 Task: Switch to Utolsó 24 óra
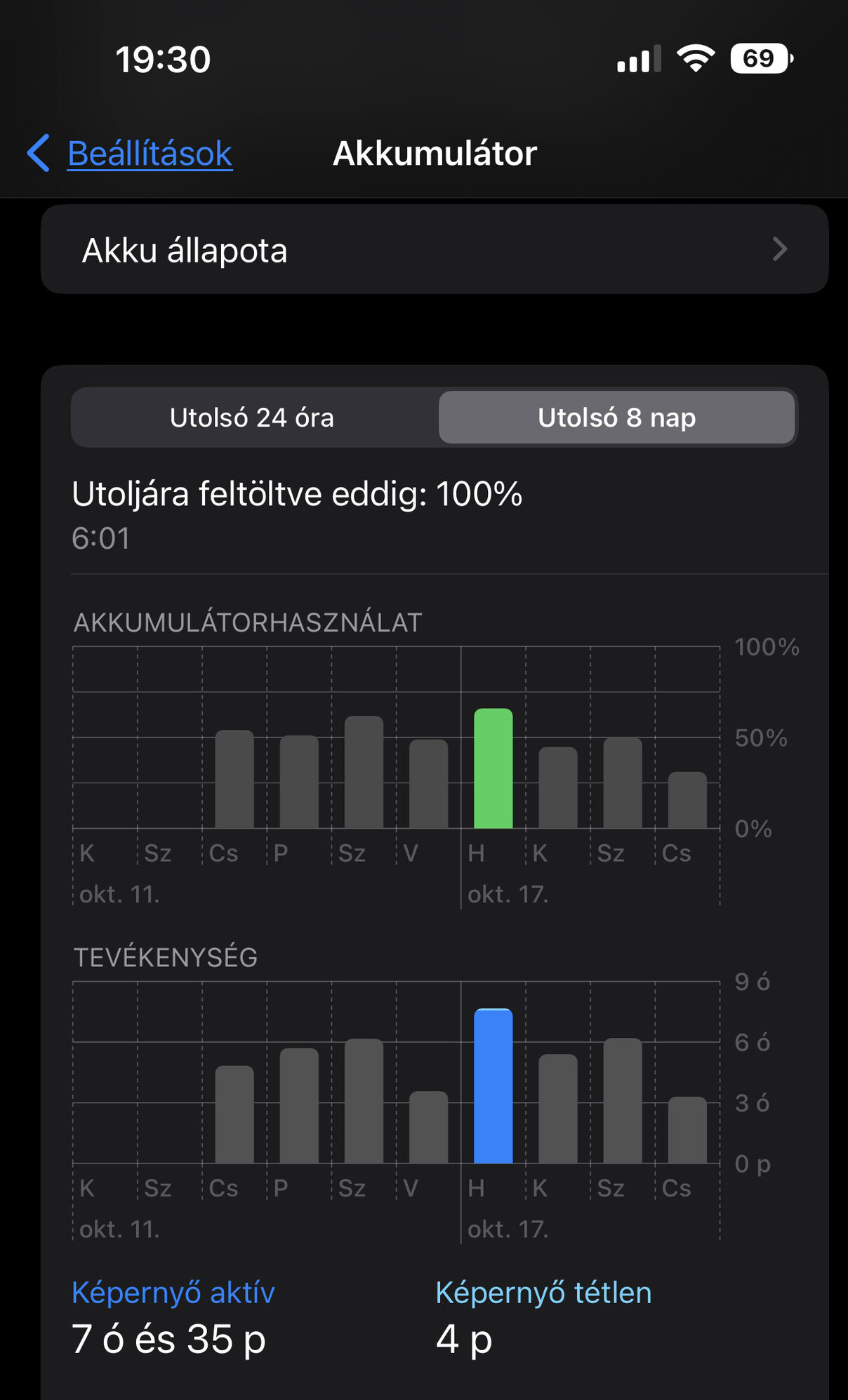(x=253, y=418)
